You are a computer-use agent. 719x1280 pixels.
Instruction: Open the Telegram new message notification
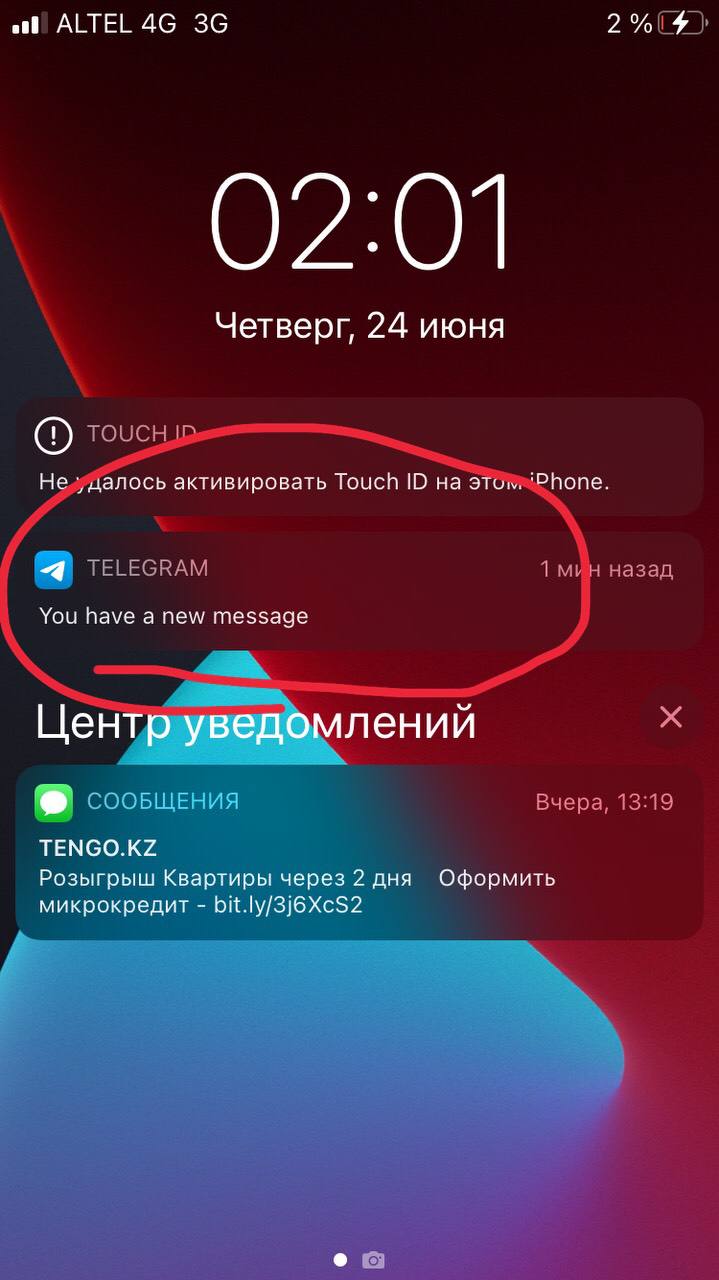tap(359, 592)
